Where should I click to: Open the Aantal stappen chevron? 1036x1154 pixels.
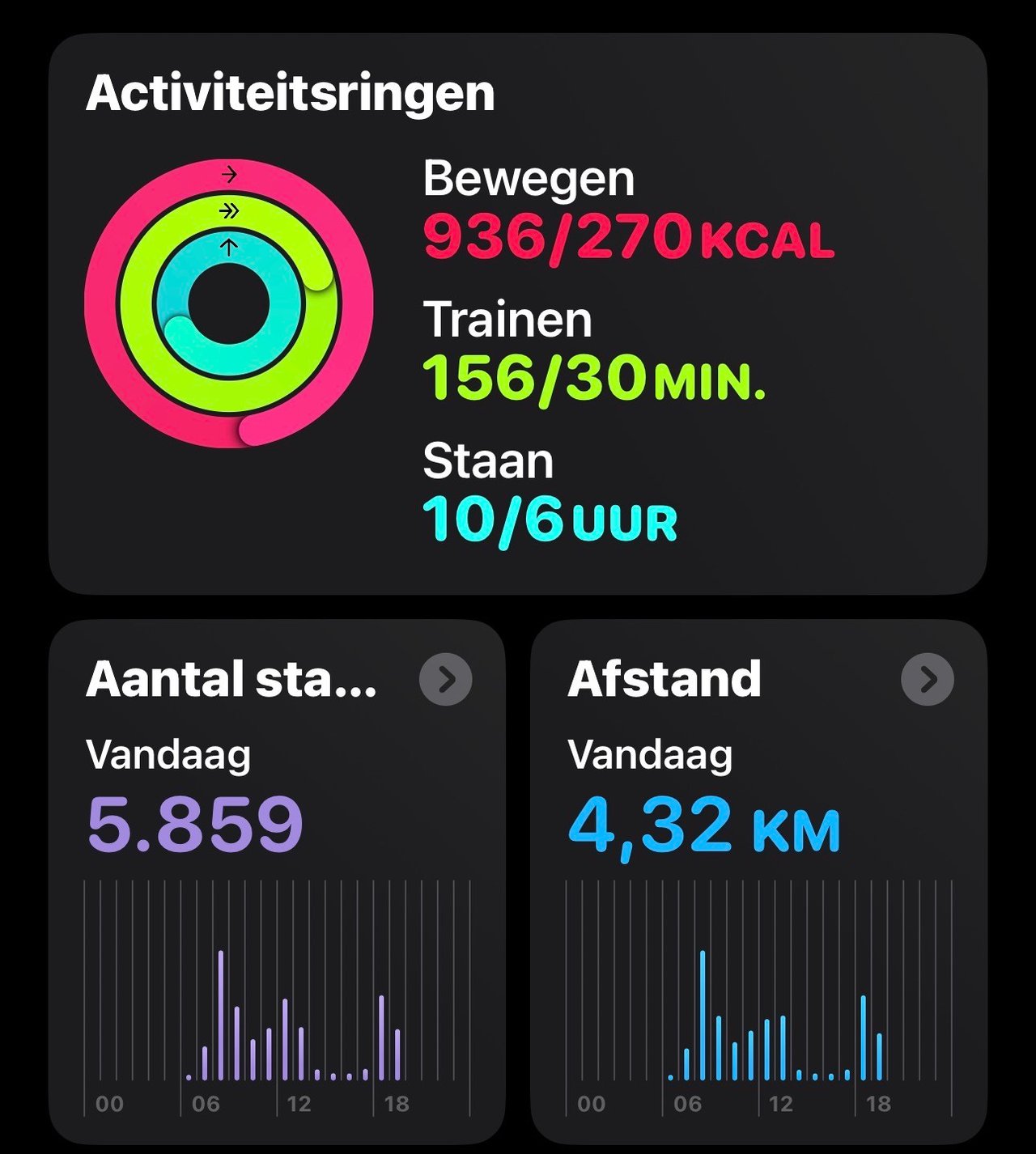tap(446, 679)
